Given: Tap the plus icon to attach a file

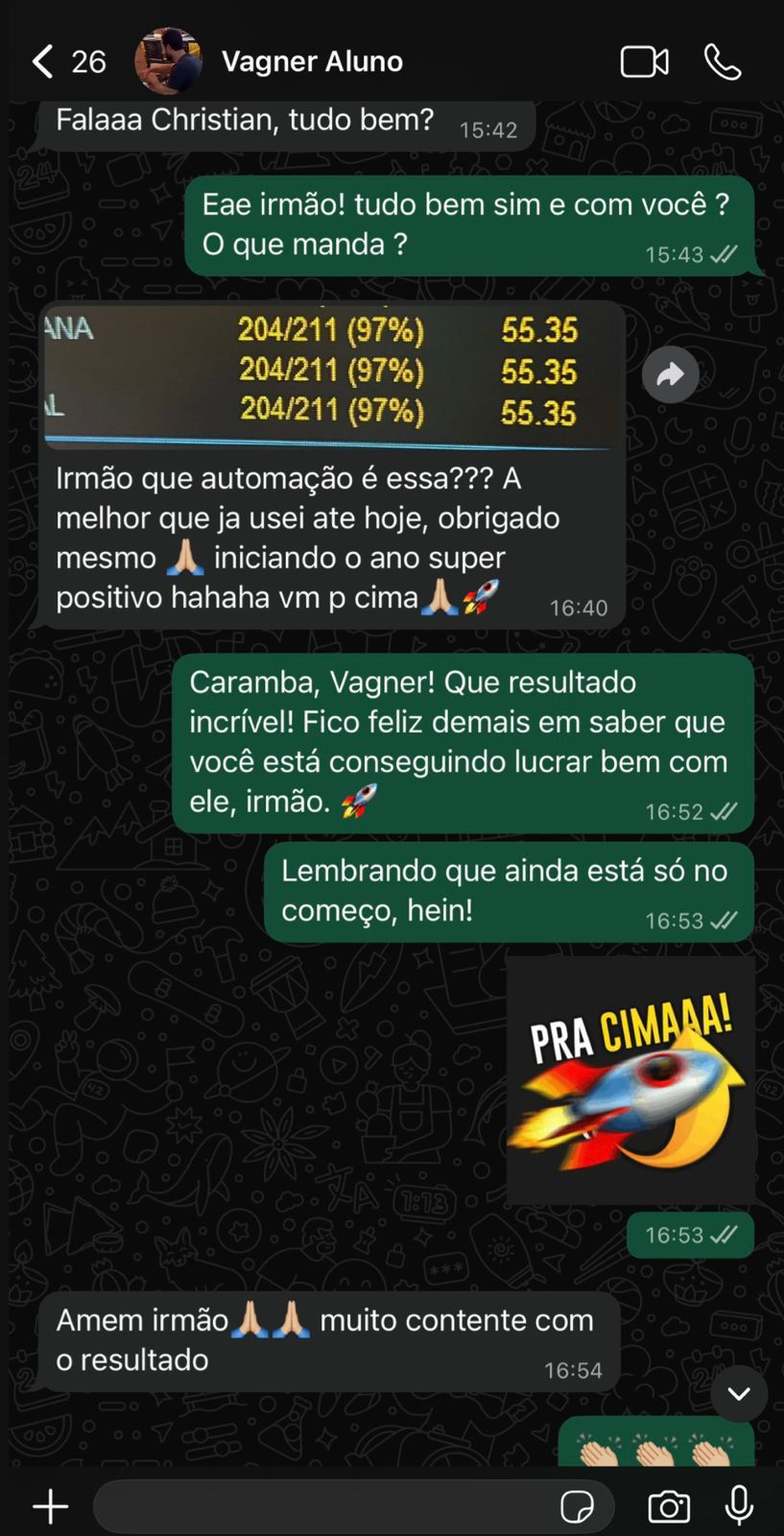Looking at the screenshot, I should pos(49,1505).
